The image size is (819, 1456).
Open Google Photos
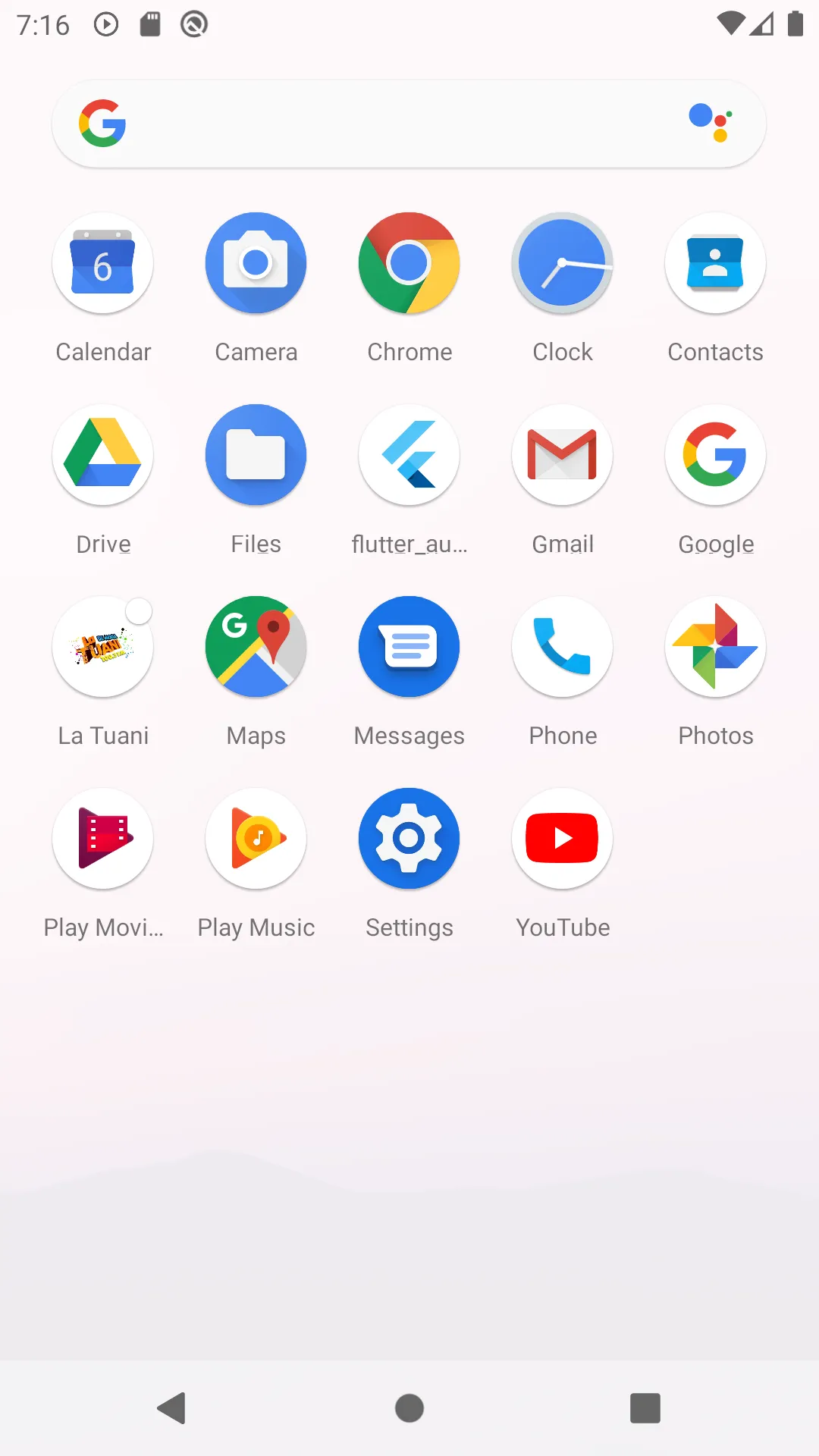click(715, 647)
